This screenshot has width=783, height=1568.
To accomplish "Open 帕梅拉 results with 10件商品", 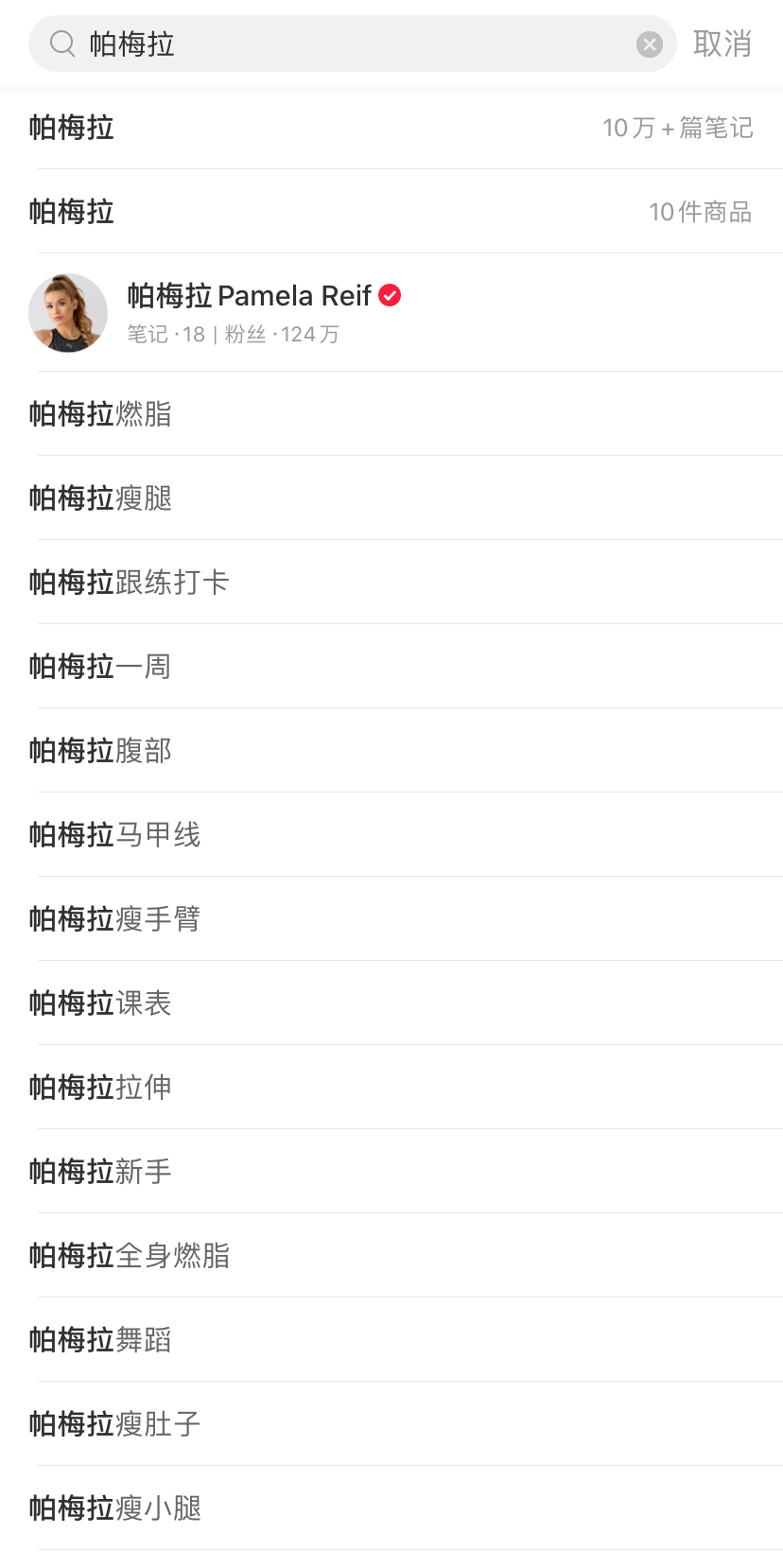I will click(x=391, y=212).
